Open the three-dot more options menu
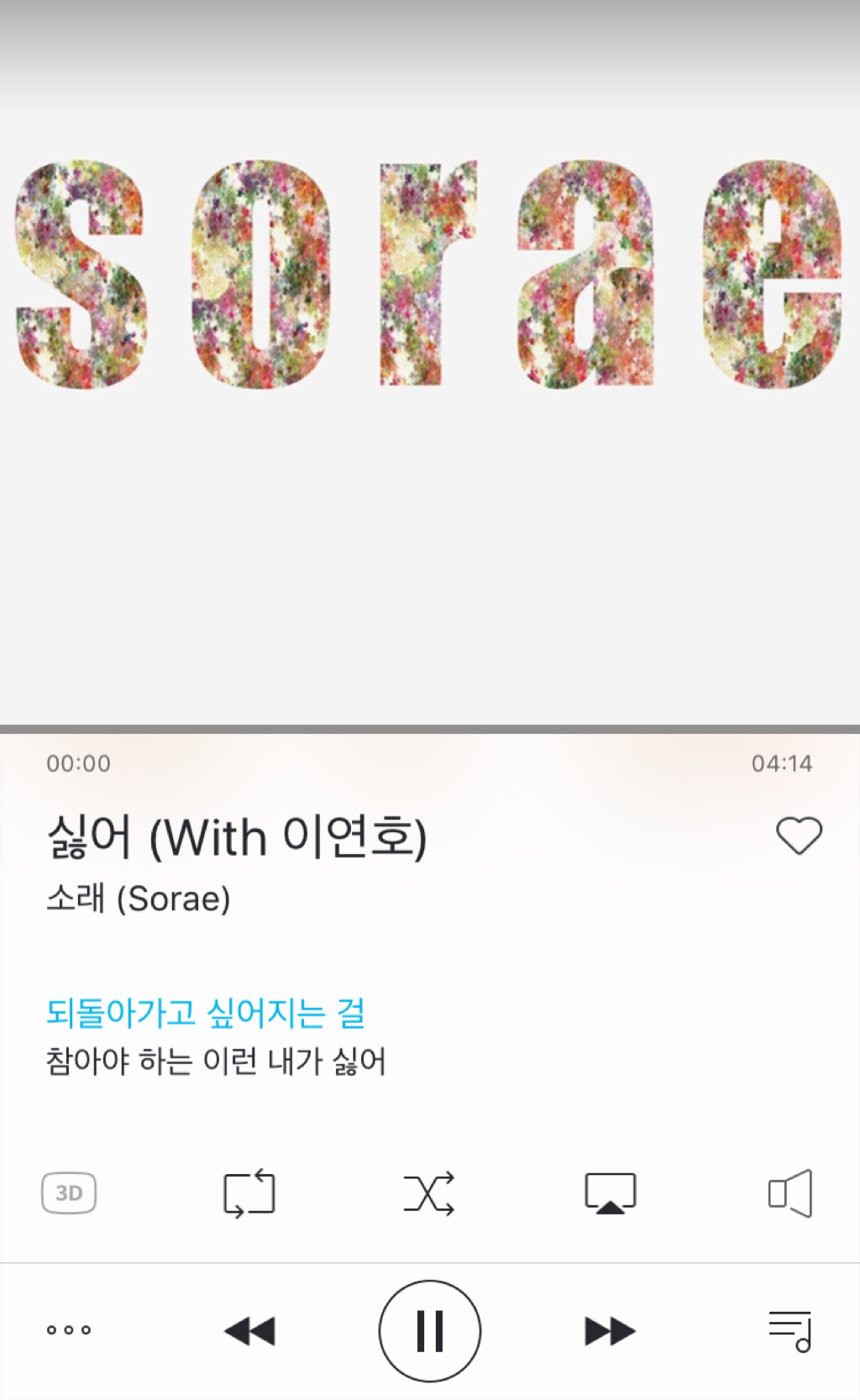Viewport: 860px width, 1400px height. coord(69,1330)
